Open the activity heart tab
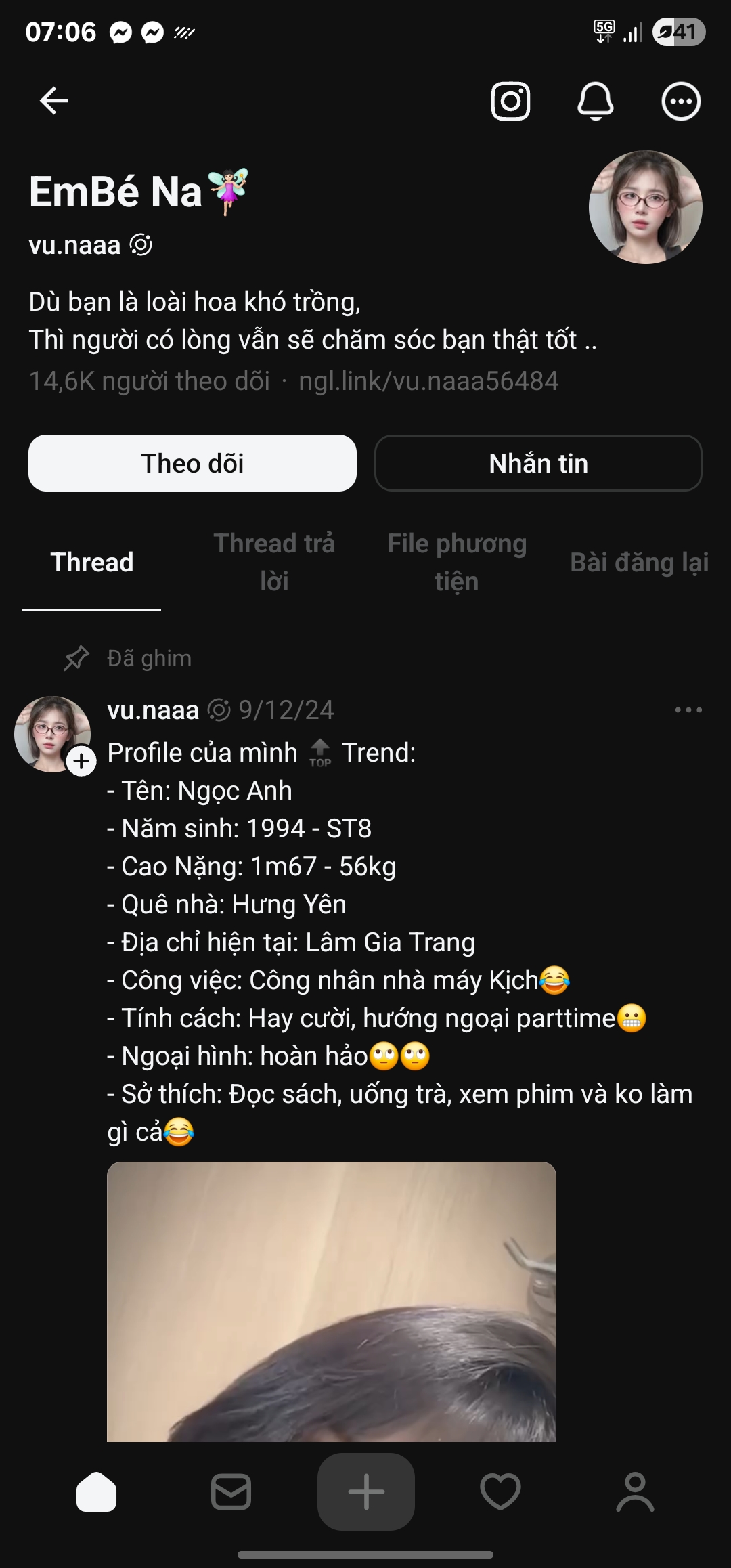Image resolution: width=731 pixels, height=1568 pixels. click(500, 1491)
